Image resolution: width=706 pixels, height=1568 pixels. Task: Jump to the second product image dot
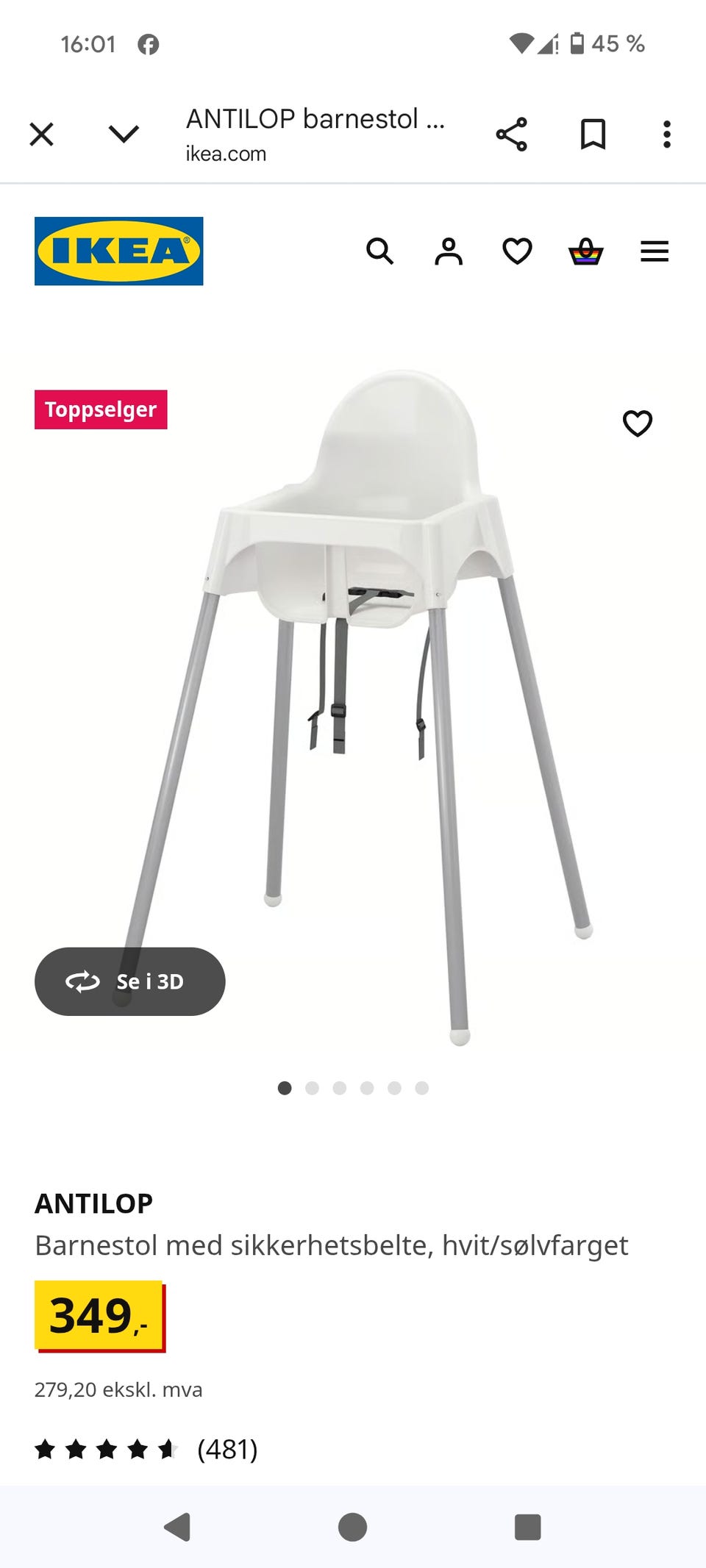312,1088
